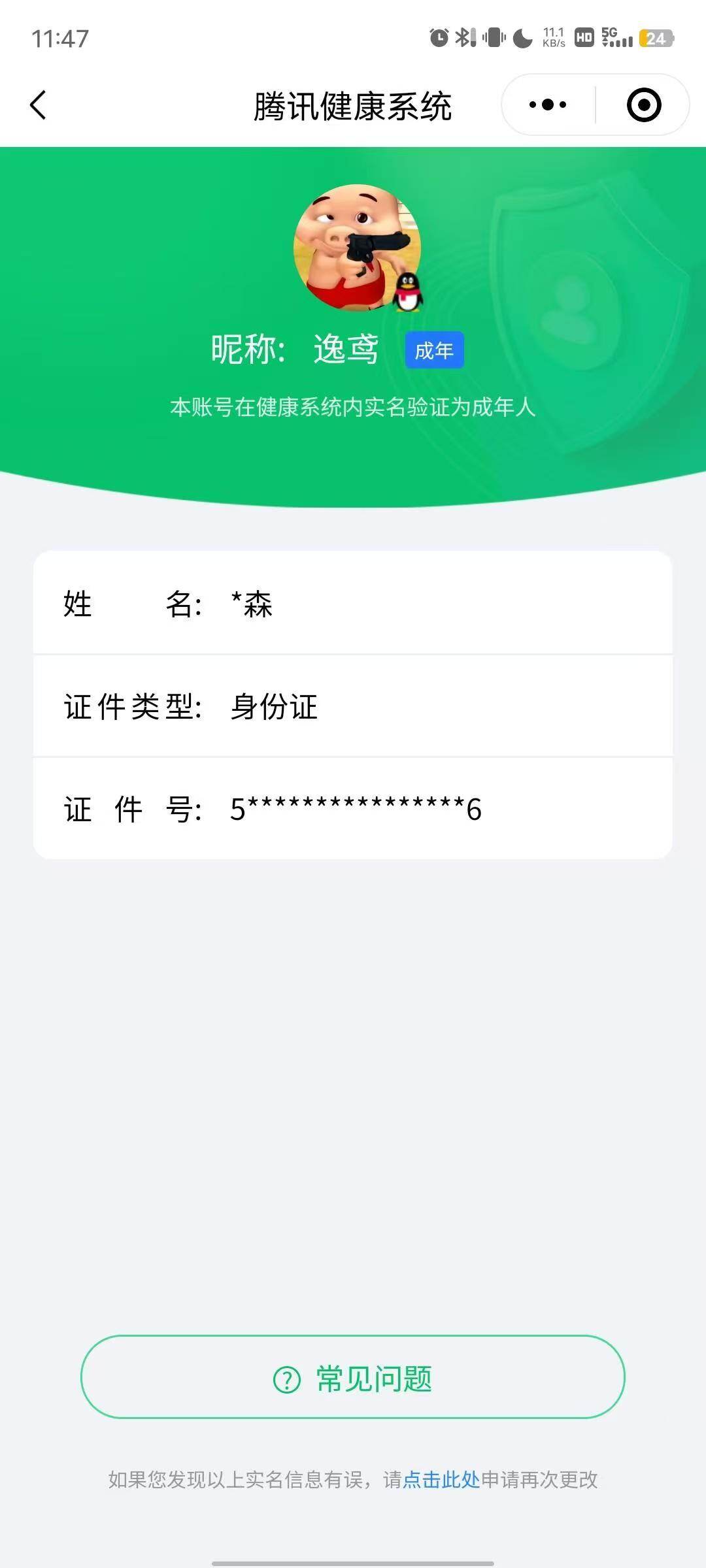Click the question mark icon beside 常见问题
Screen dimensions: 706x1568
pyautogui.click(x=282, y=1377)
